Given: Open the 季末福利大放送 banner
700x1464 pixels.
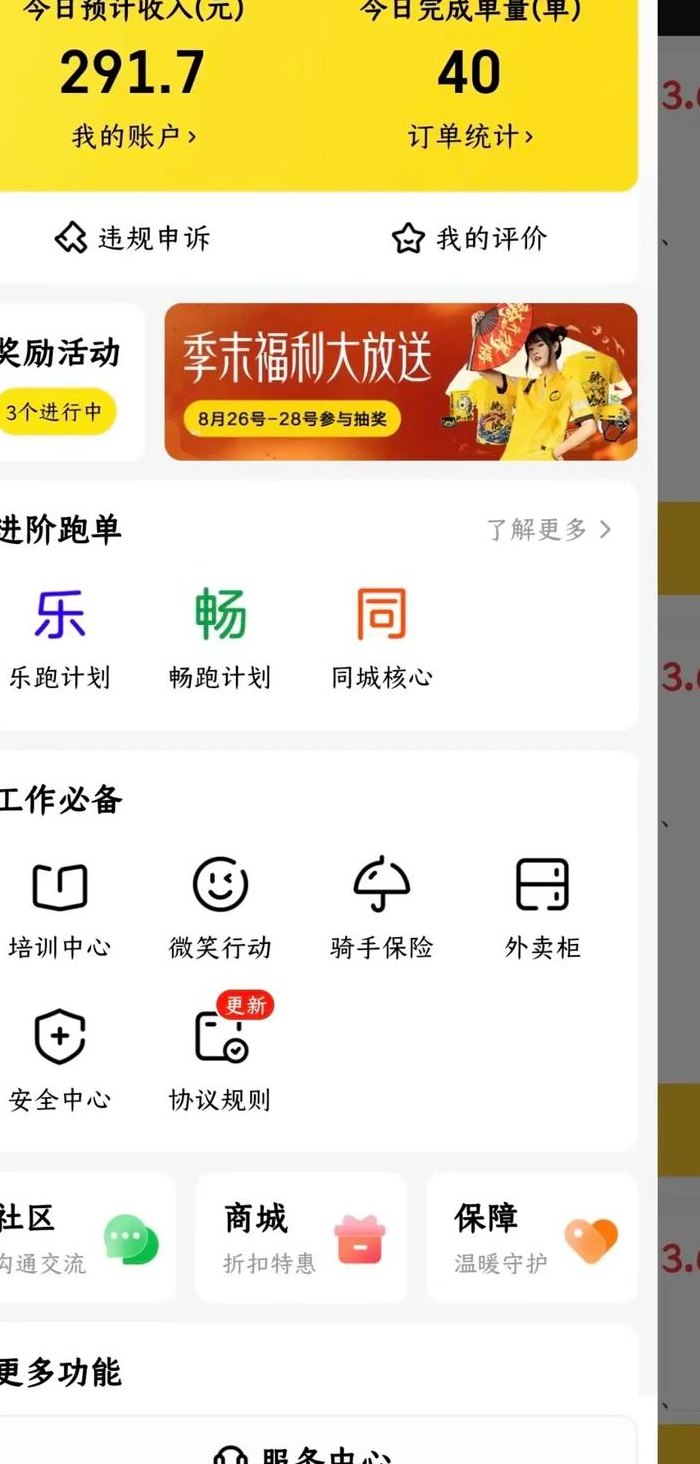Looking at the screenshot, I should tap(401, 382).
